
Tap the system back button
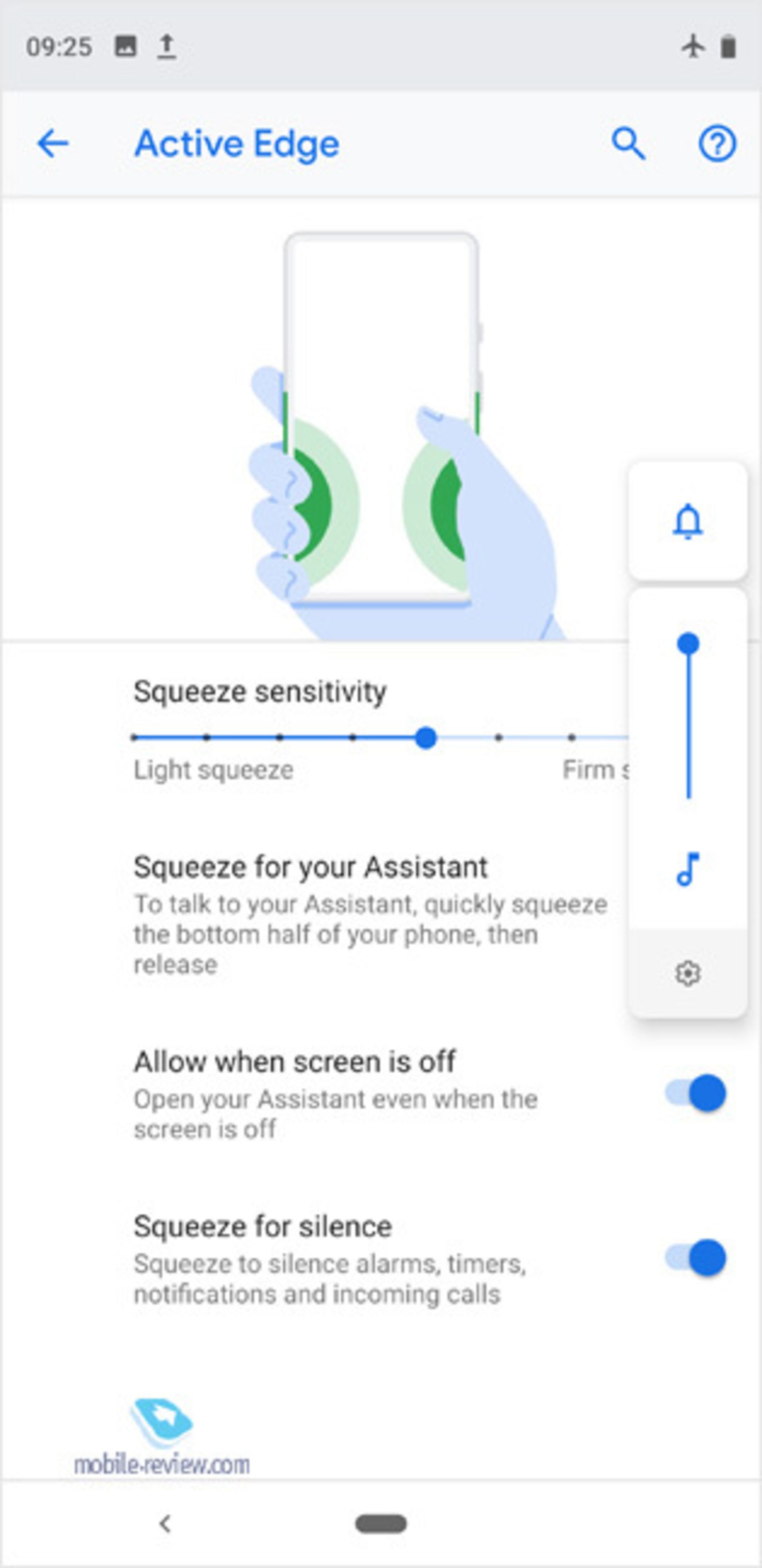coord(165,1524)
